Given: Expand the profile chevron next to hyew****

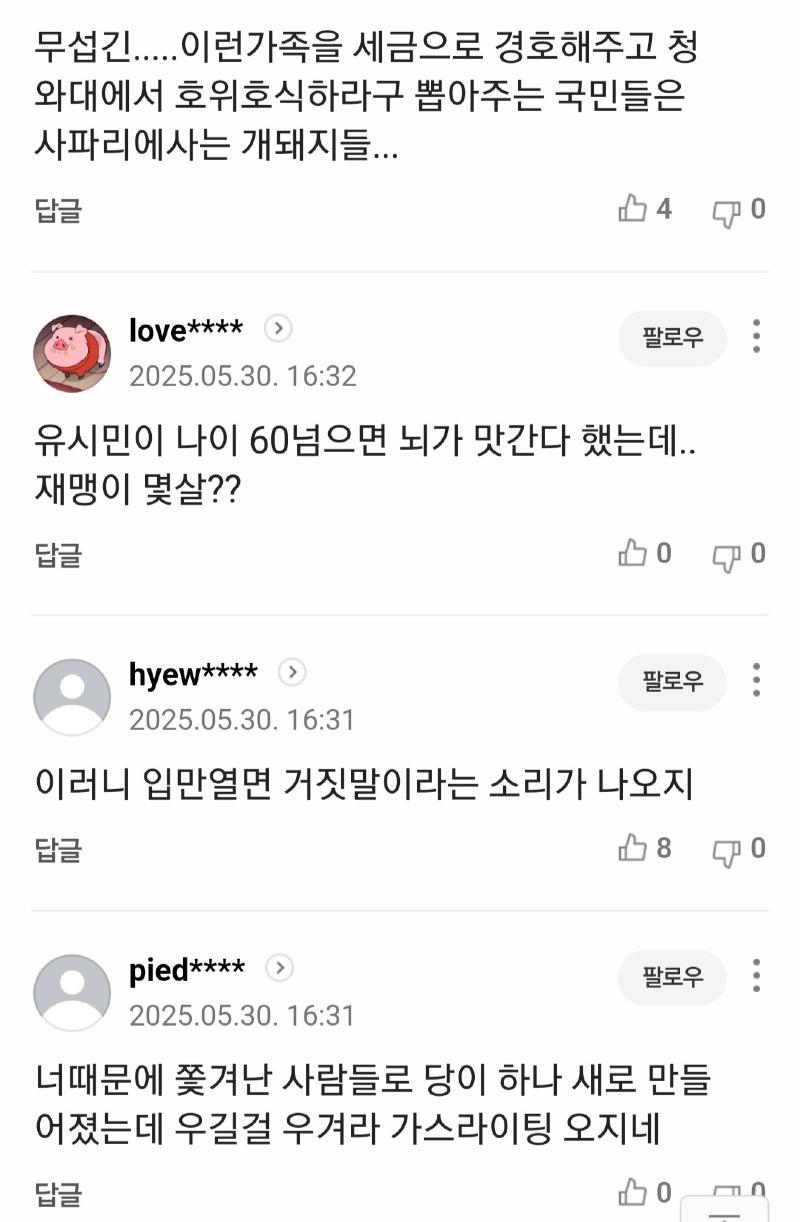Looking at the screenshot, I should [291, 674].
